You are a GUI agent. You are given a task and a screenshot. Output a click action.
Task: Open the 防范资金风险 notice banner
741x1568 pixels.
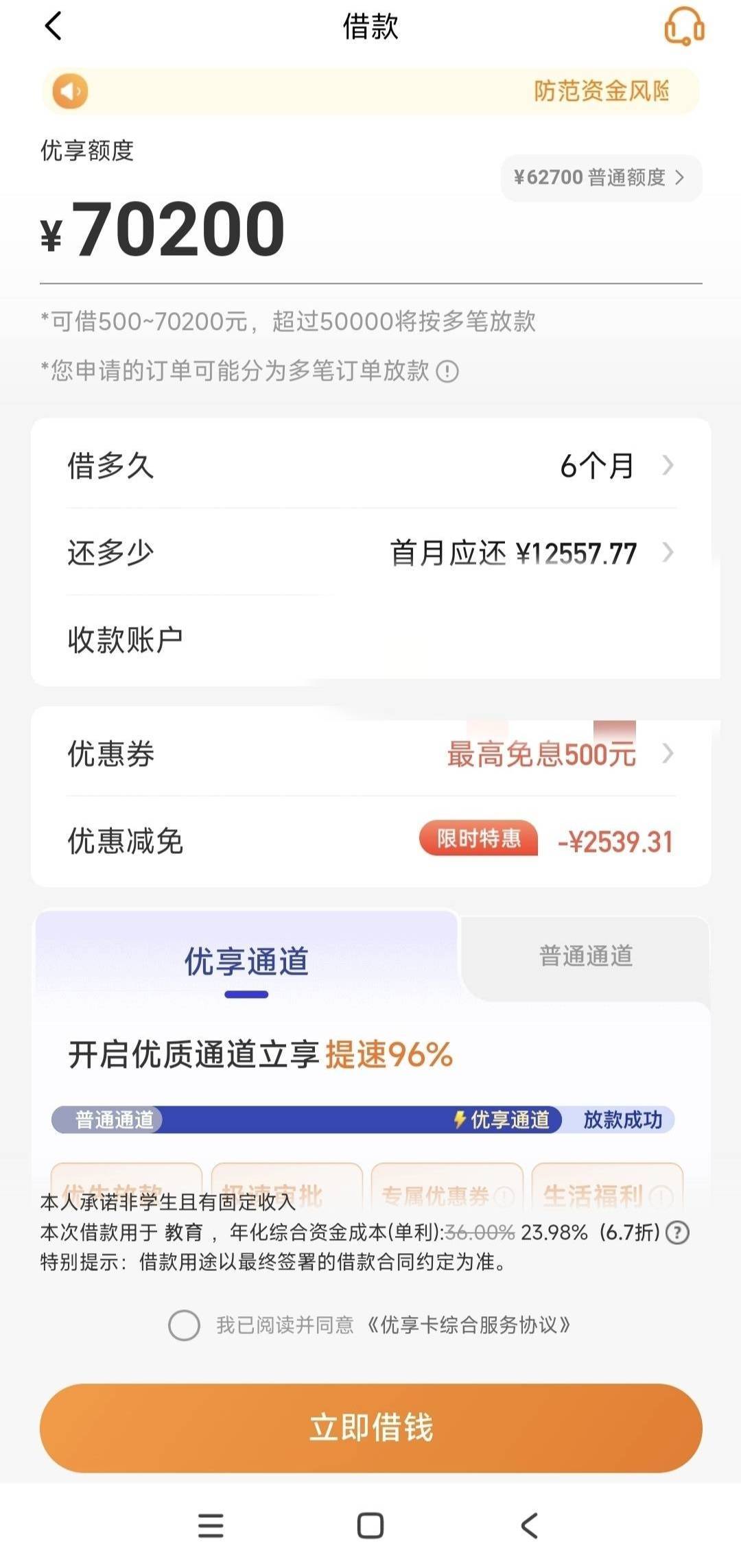[x=370, y=91]
